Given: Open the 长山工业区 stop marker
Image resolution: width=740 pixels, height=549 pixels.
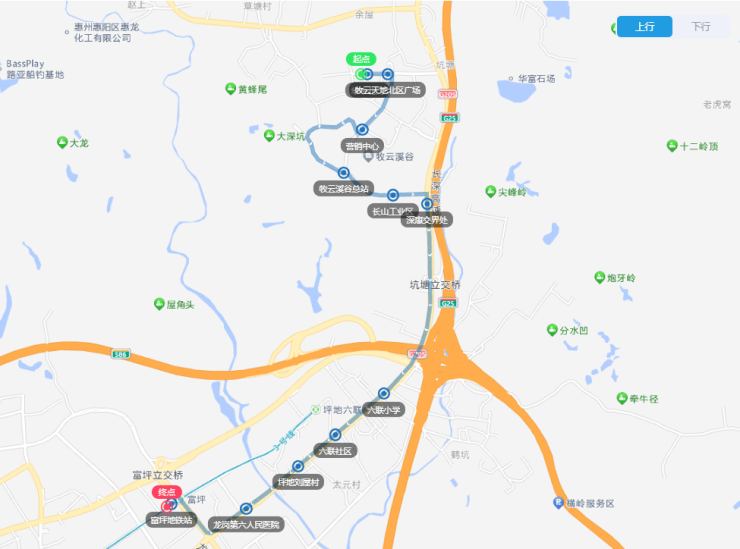Looking at the screenshot, I should tap(393, 195).
